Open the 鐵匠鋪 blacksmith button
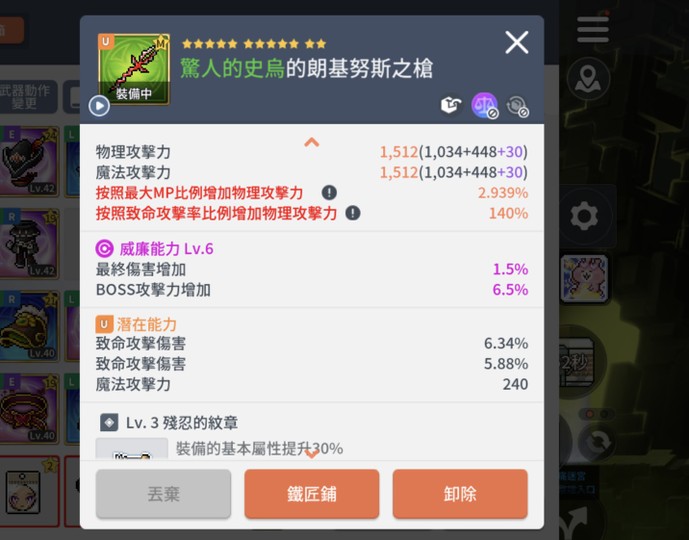This screenshot has width=689, height=540. click(x=312, y=494)
